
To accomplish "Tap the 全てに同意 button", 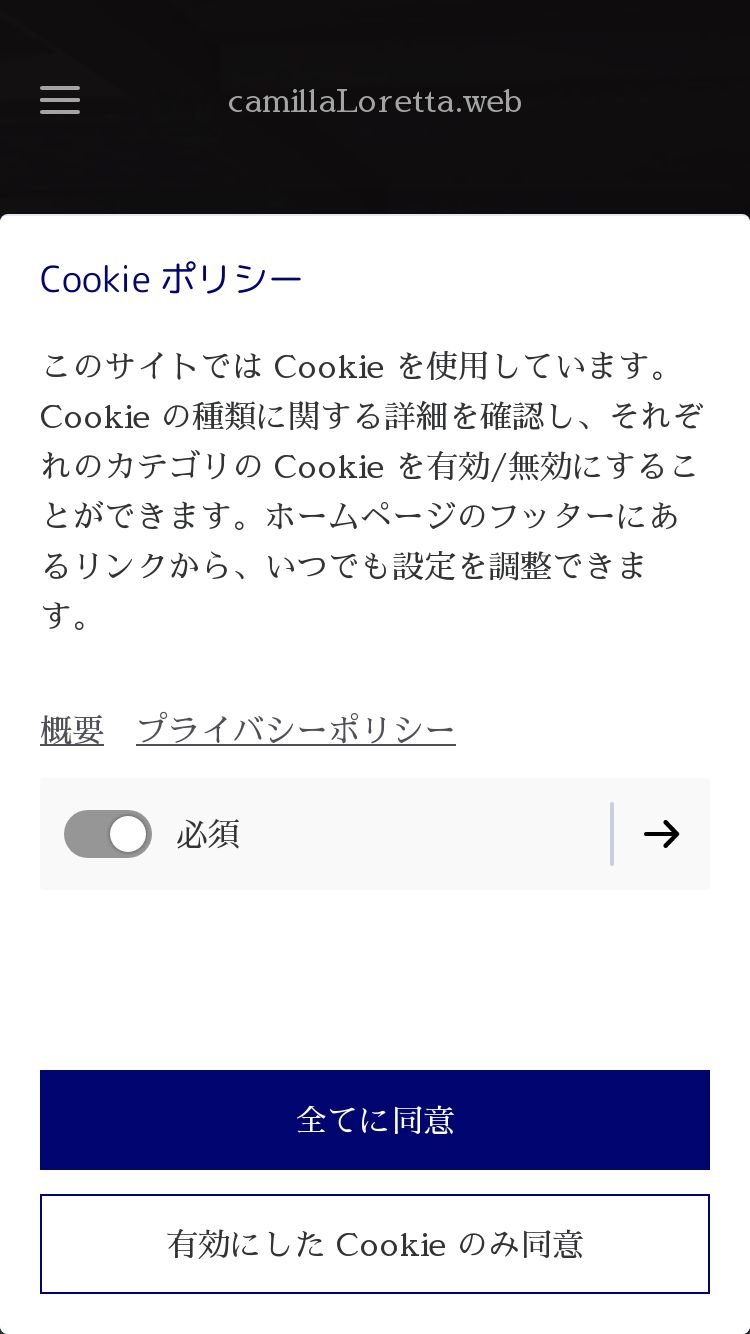I will click(x=375, y=1120).
